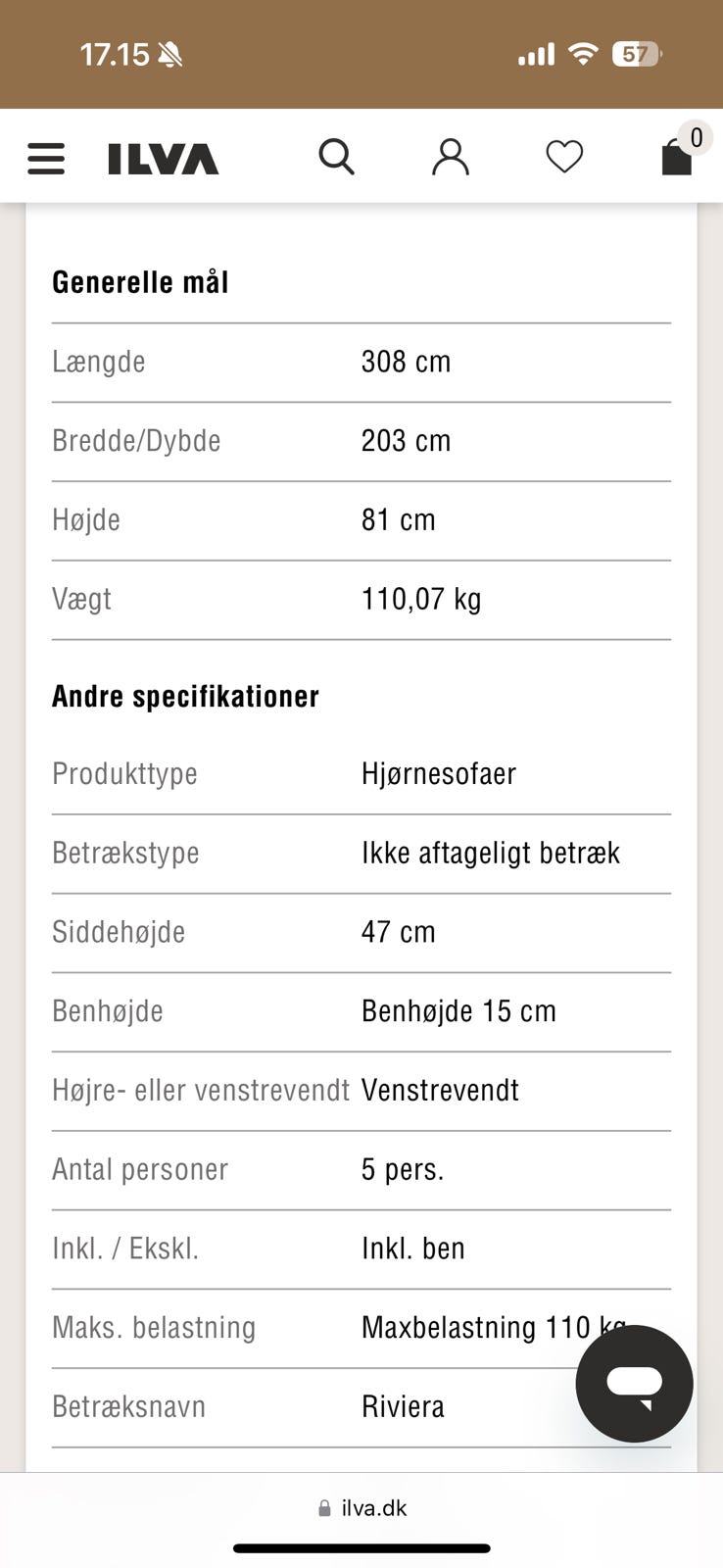Screen dimensions: 723x1568
Task: Tap the Wi-Fi indicator in the status bar
Action: [582, 54]
